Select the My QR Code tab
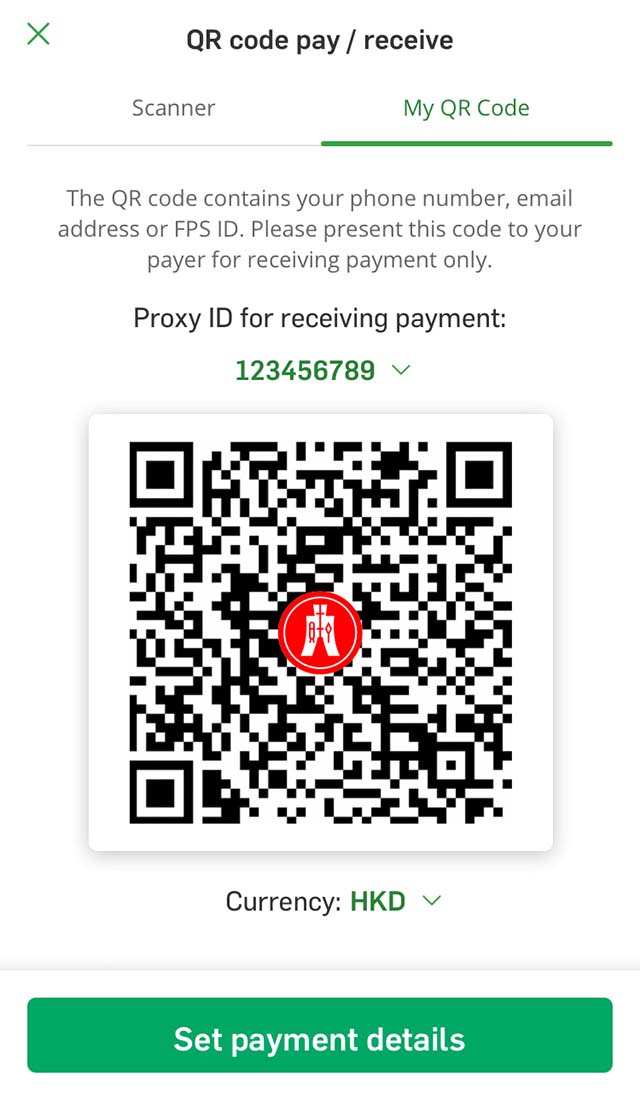 [x=466, y=108]
